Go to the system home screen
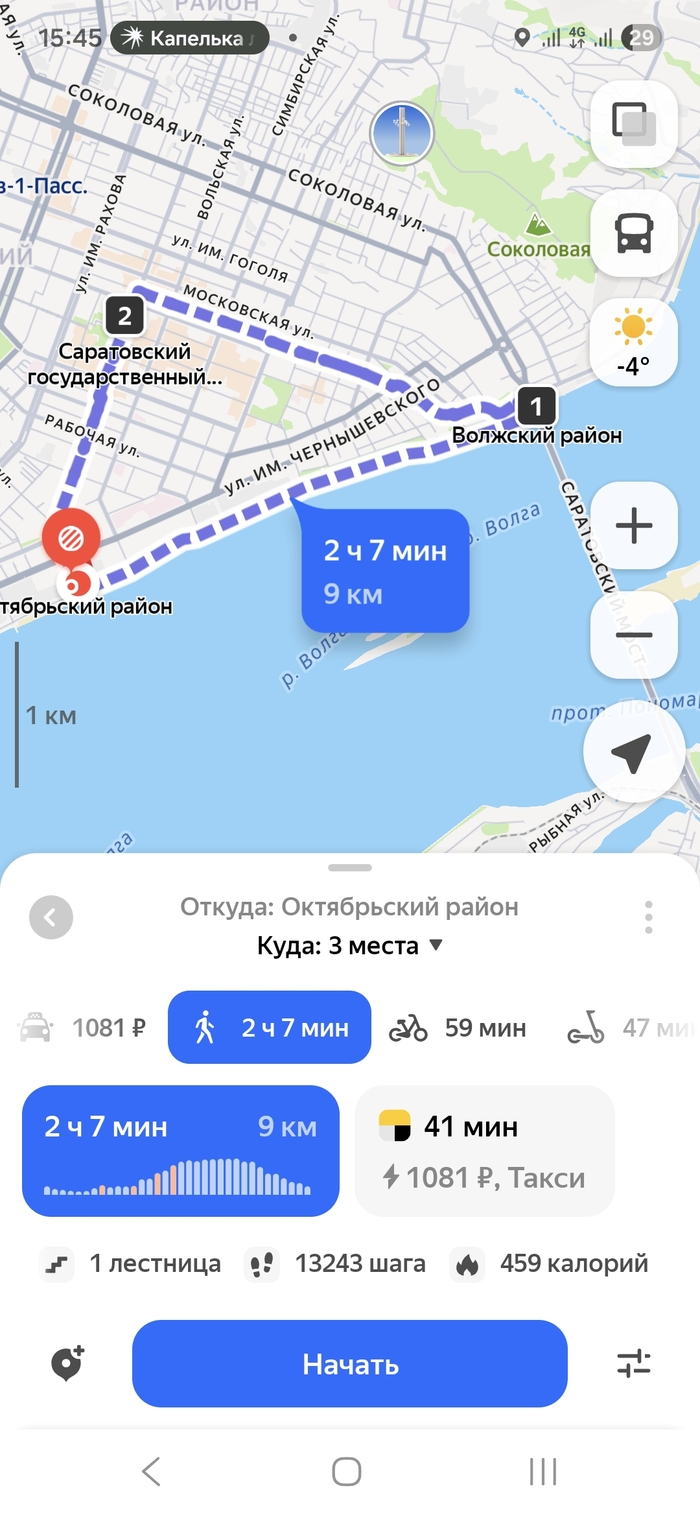Screen dimensions: 700x1517 pyautogui.click(x=347, y=1471)
